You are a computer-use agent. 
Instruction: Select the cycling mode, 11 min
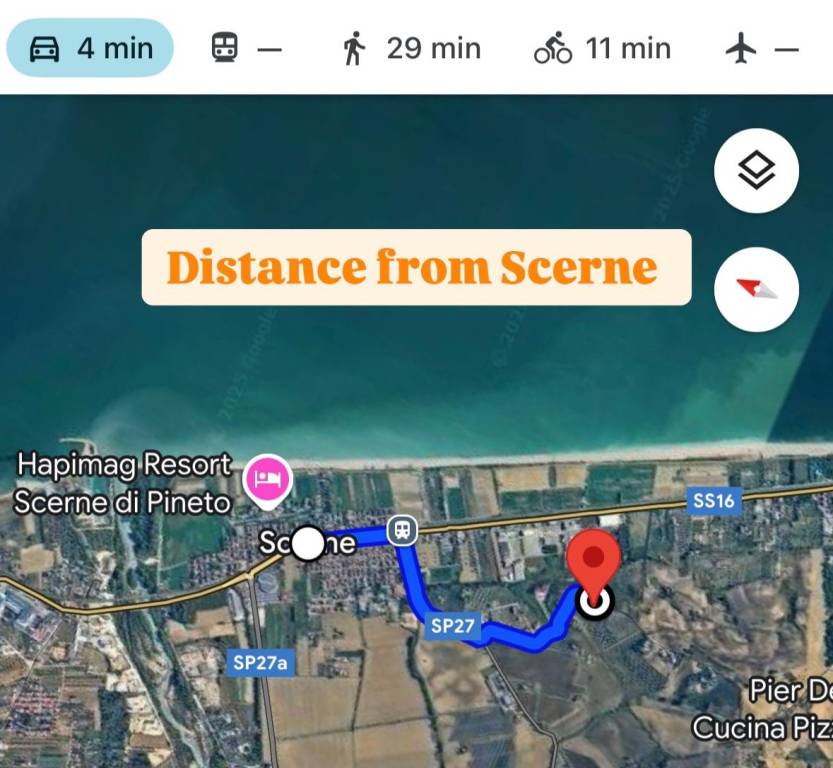pos(601,48)
